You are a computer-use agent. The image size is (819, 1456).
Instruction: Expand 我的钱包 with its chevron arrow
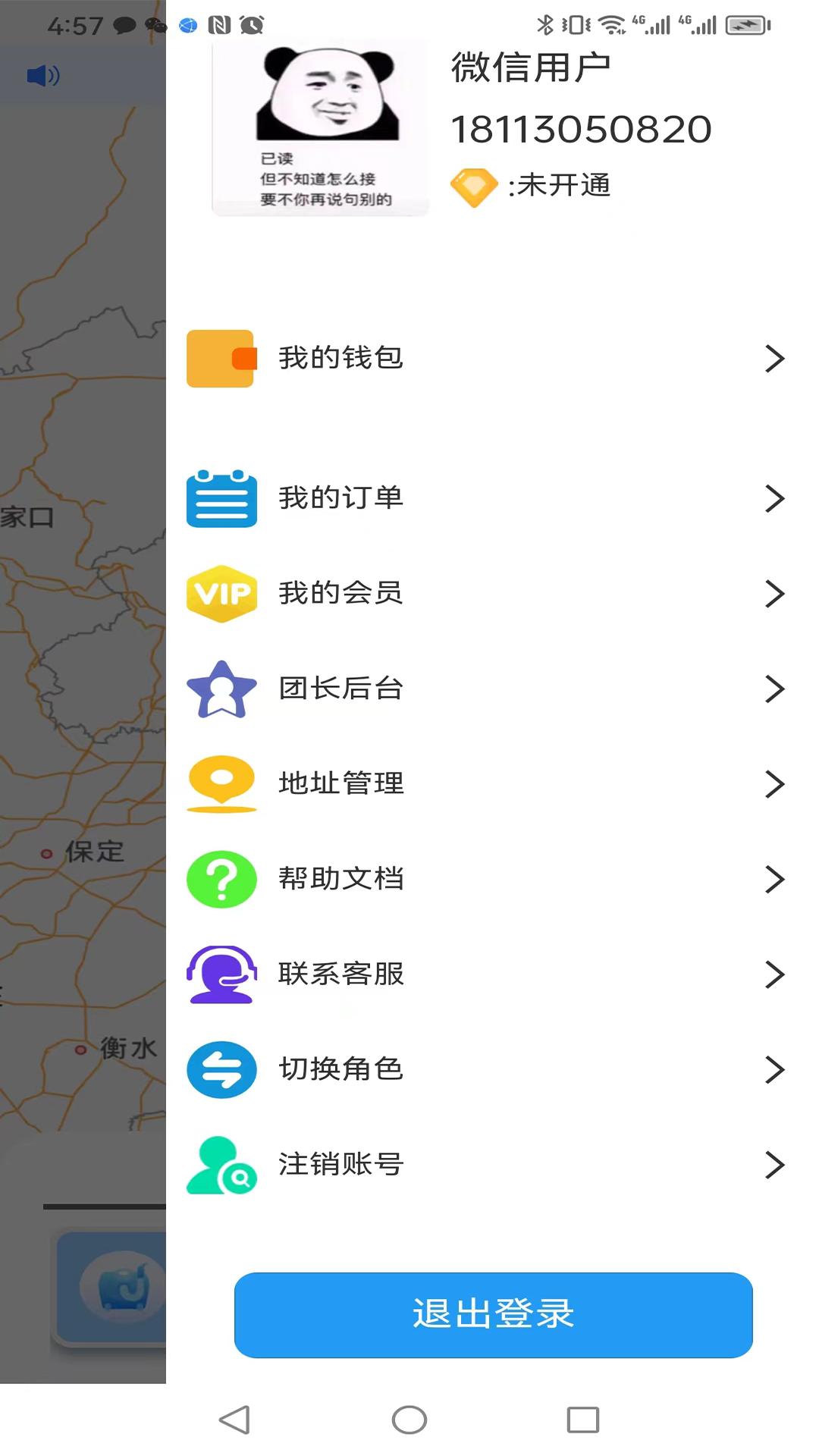coord(774,358)
